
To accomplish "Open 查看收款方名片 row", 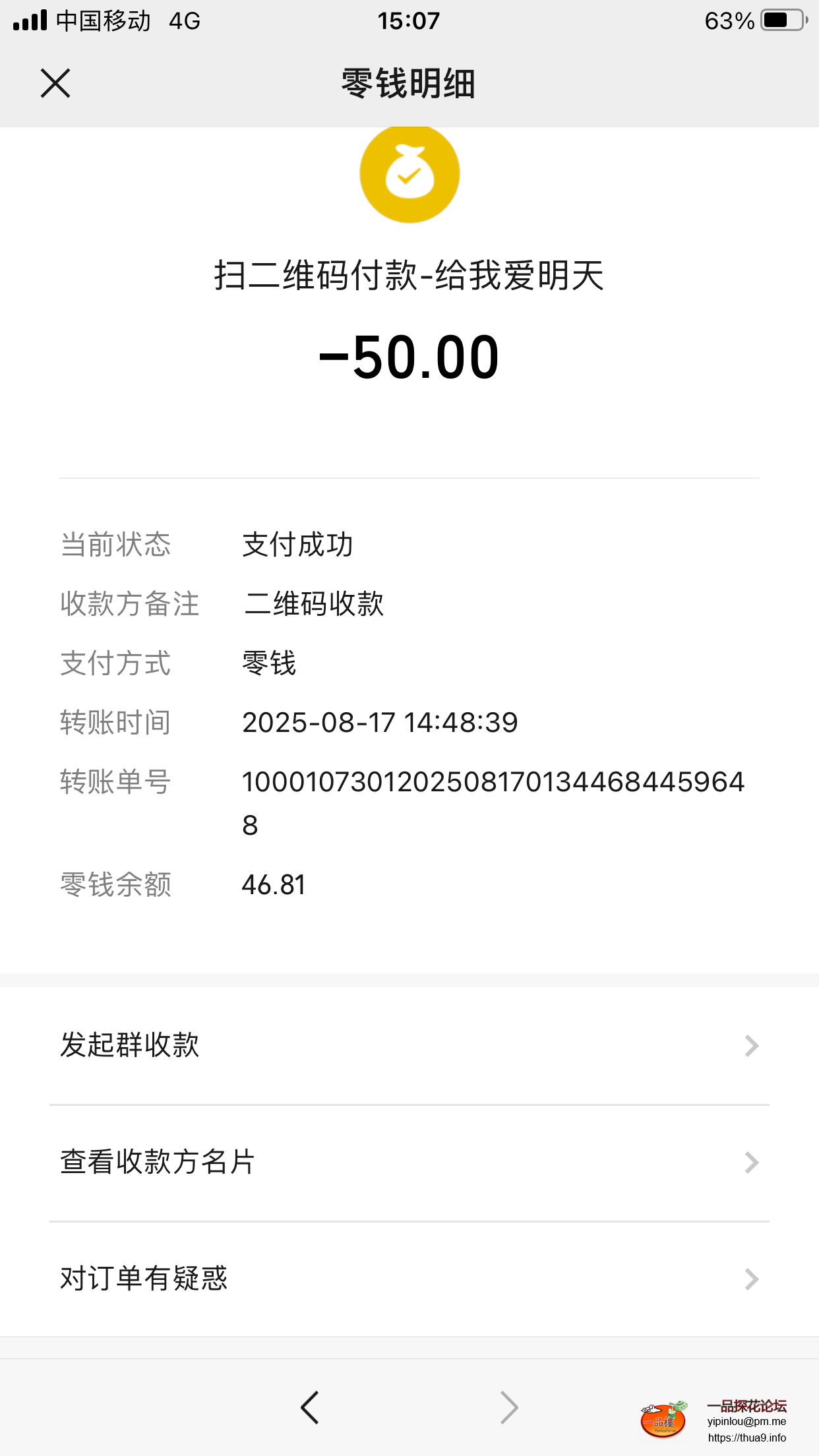I will pos(409,1162).
